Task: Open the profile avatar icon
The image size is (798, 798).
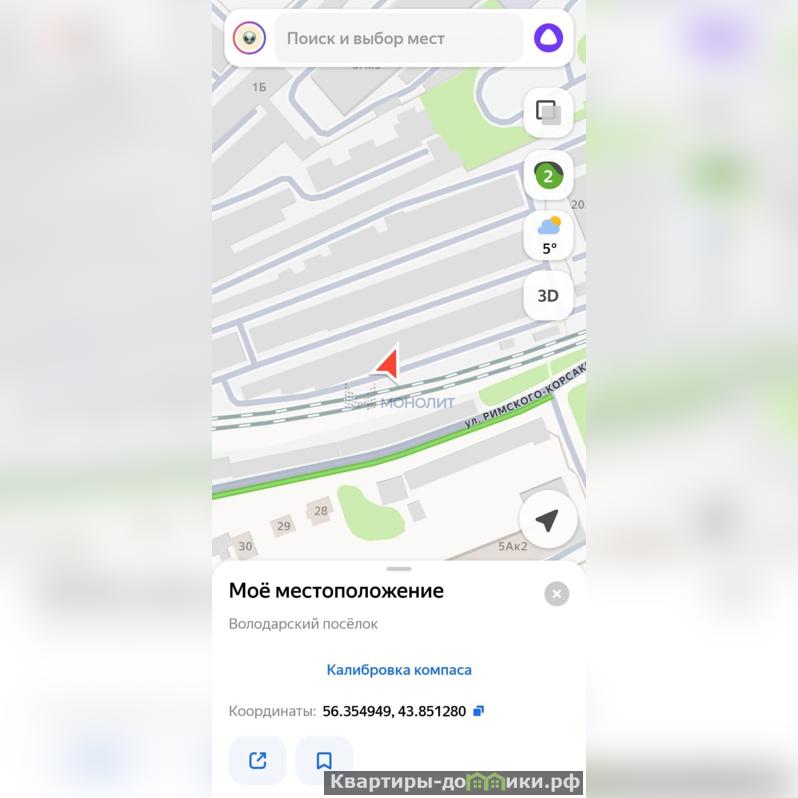Action: coord(249,39)
